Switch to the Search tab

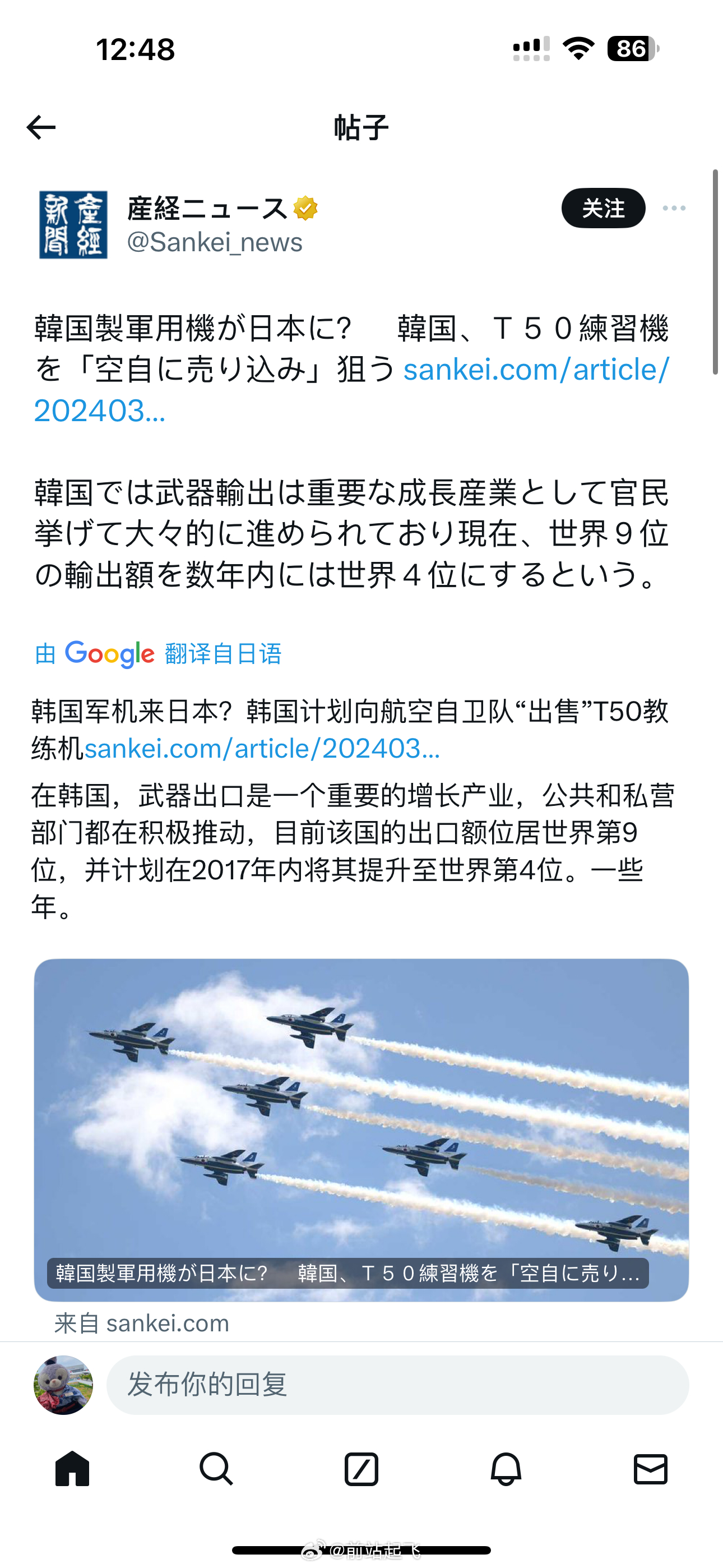click(217, 1469)
